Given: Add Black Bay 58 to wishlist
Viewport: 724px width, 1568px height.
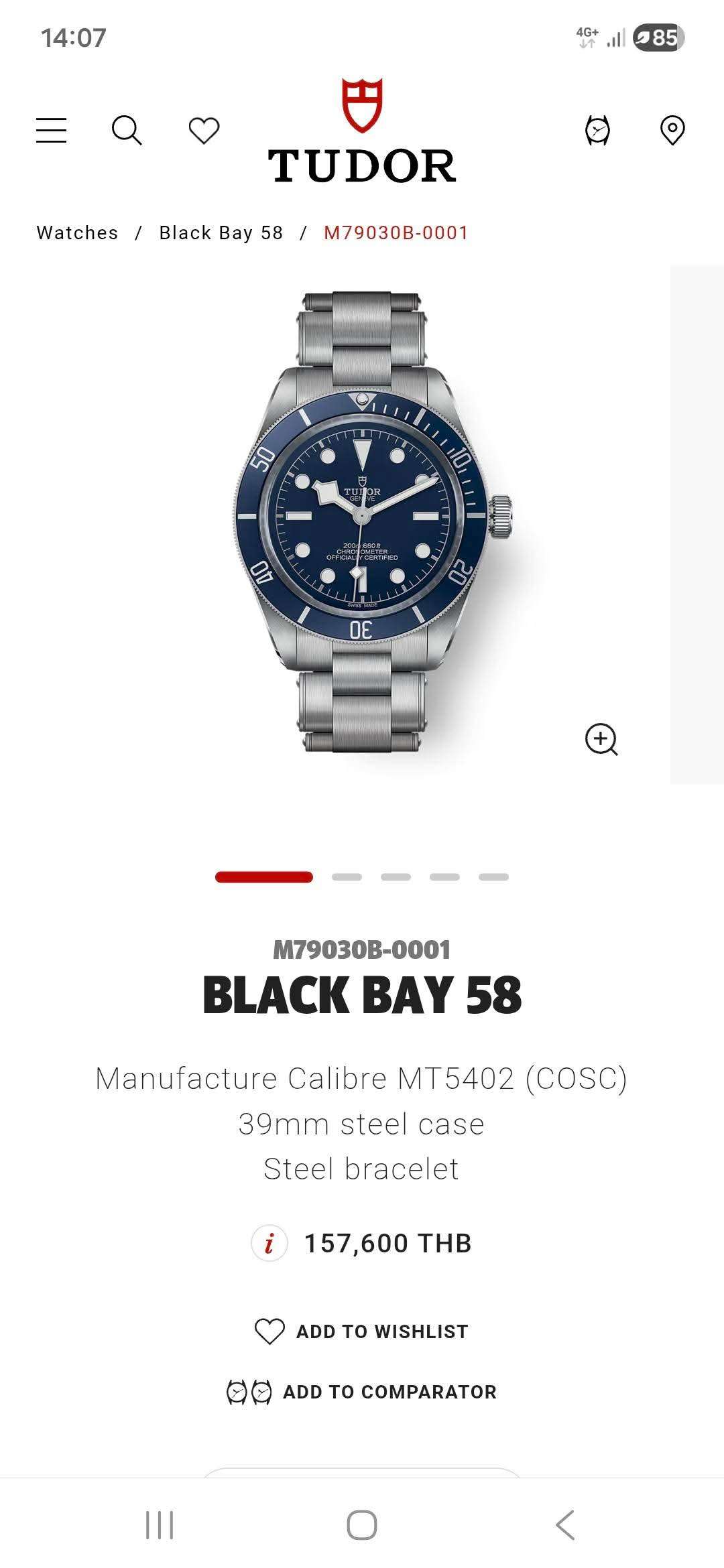Looking at the screenshot, I should (x=362, y=1331).
